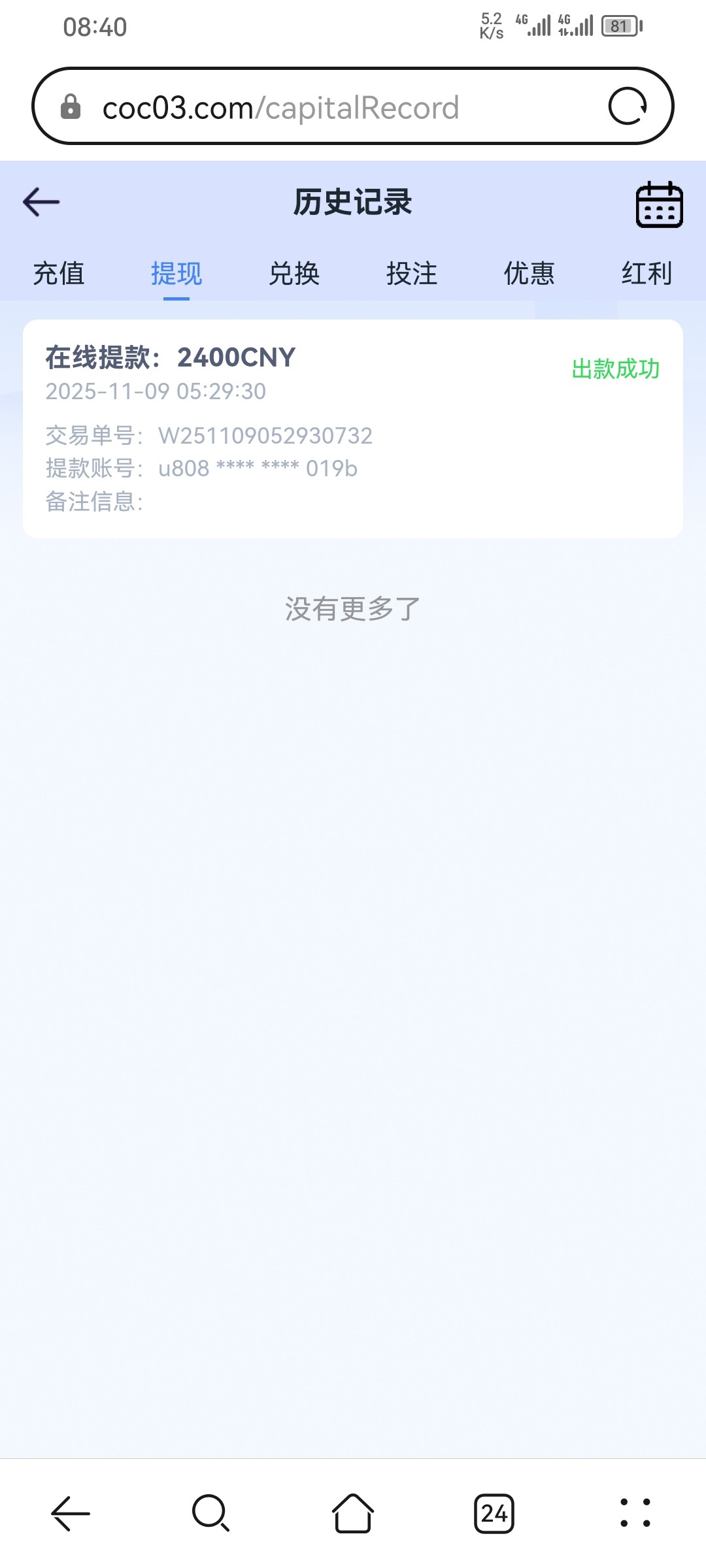View the 24 open browser tabs
The image size is (706, 1568).
click(494, 1513)
